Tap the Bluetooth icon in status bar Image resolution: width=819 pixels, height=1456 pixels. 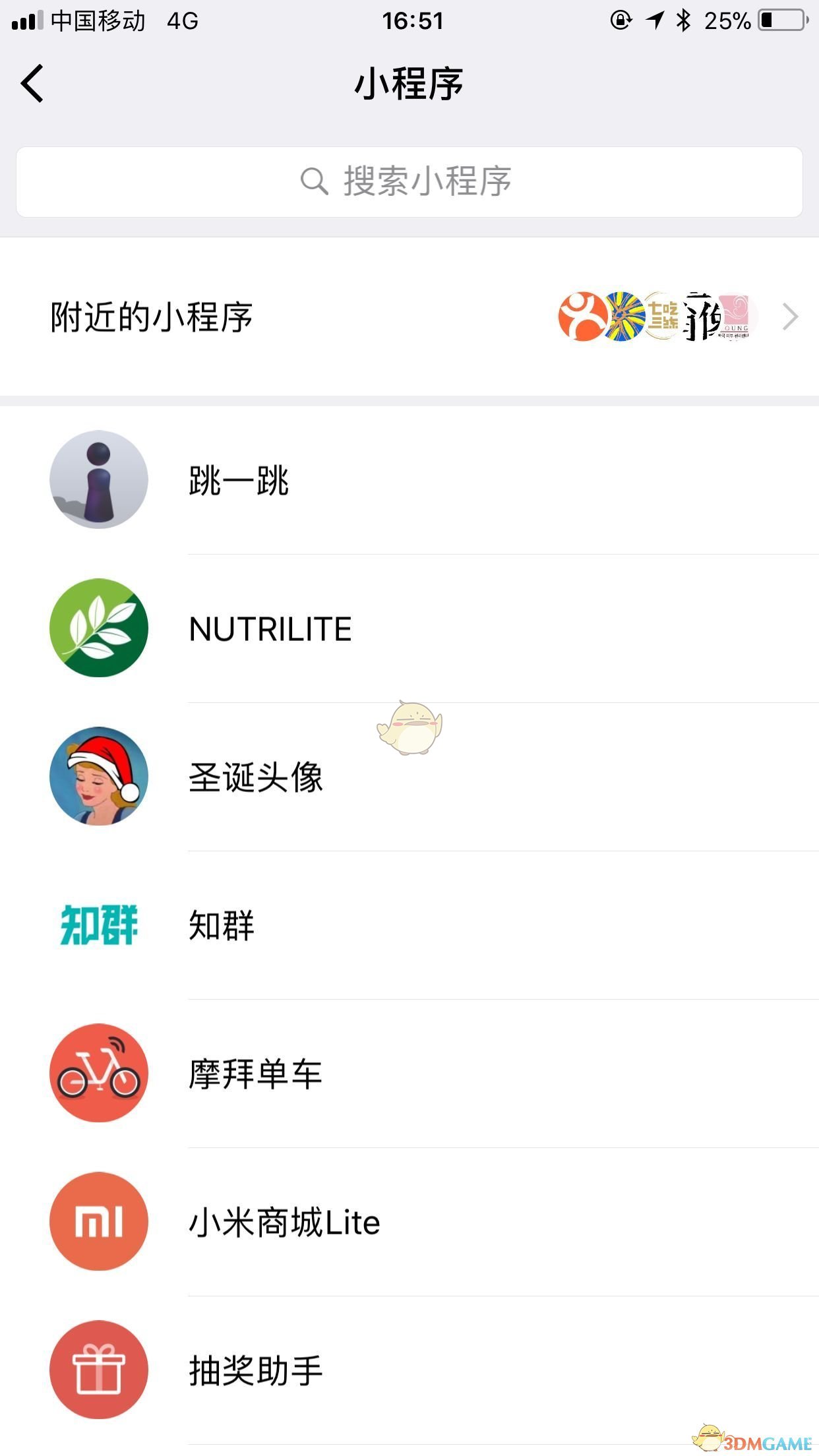(683, 20)
